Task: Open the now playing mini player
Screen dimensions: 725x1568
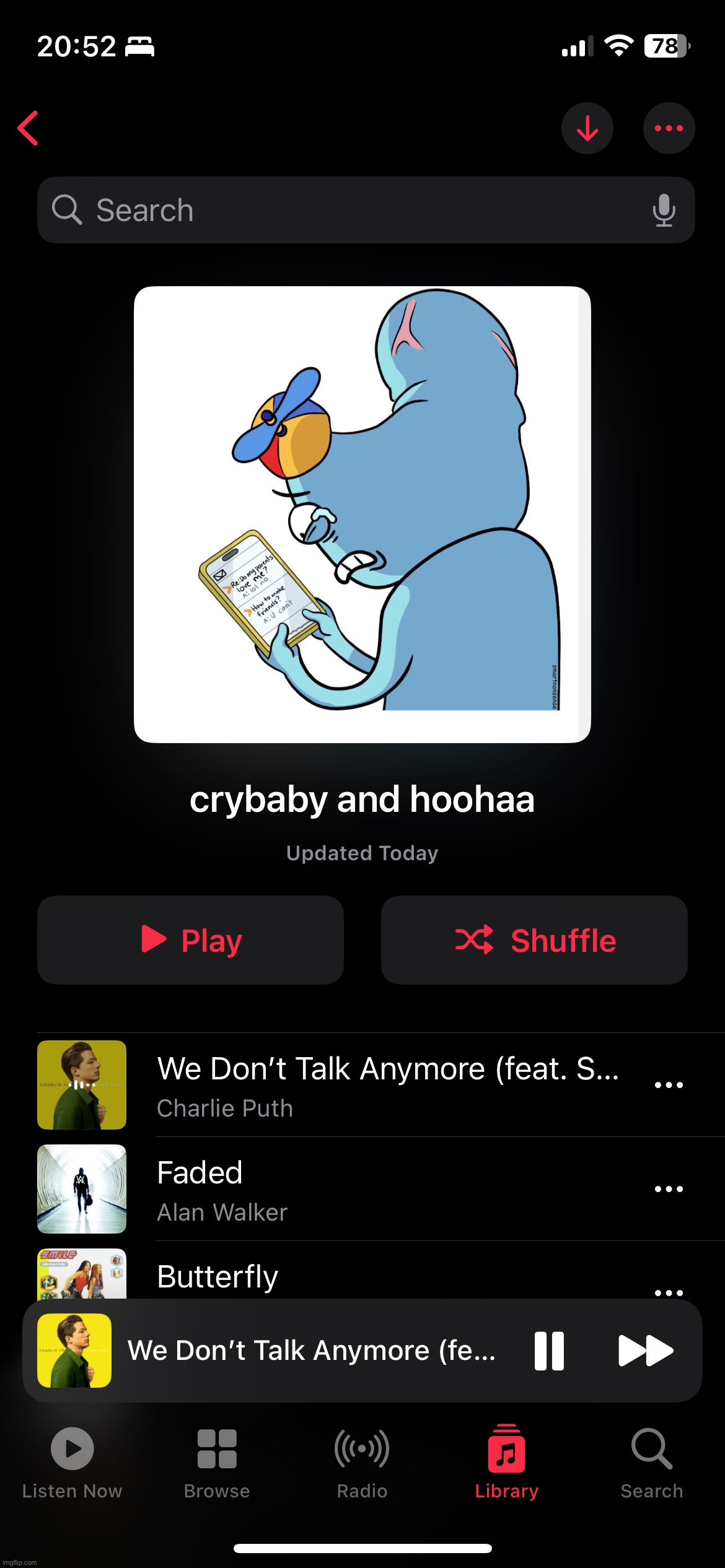Action: [x=310, y=1351]
